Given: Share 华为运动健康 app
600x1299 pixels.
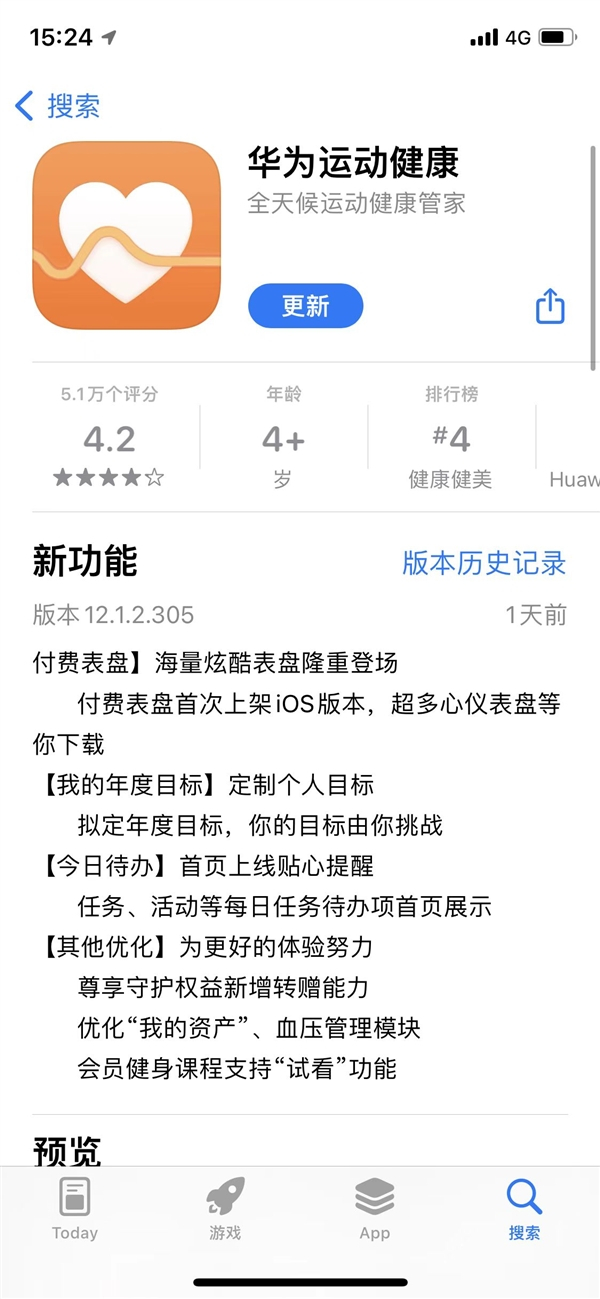Looking at the screenshot, I should 550,306.
